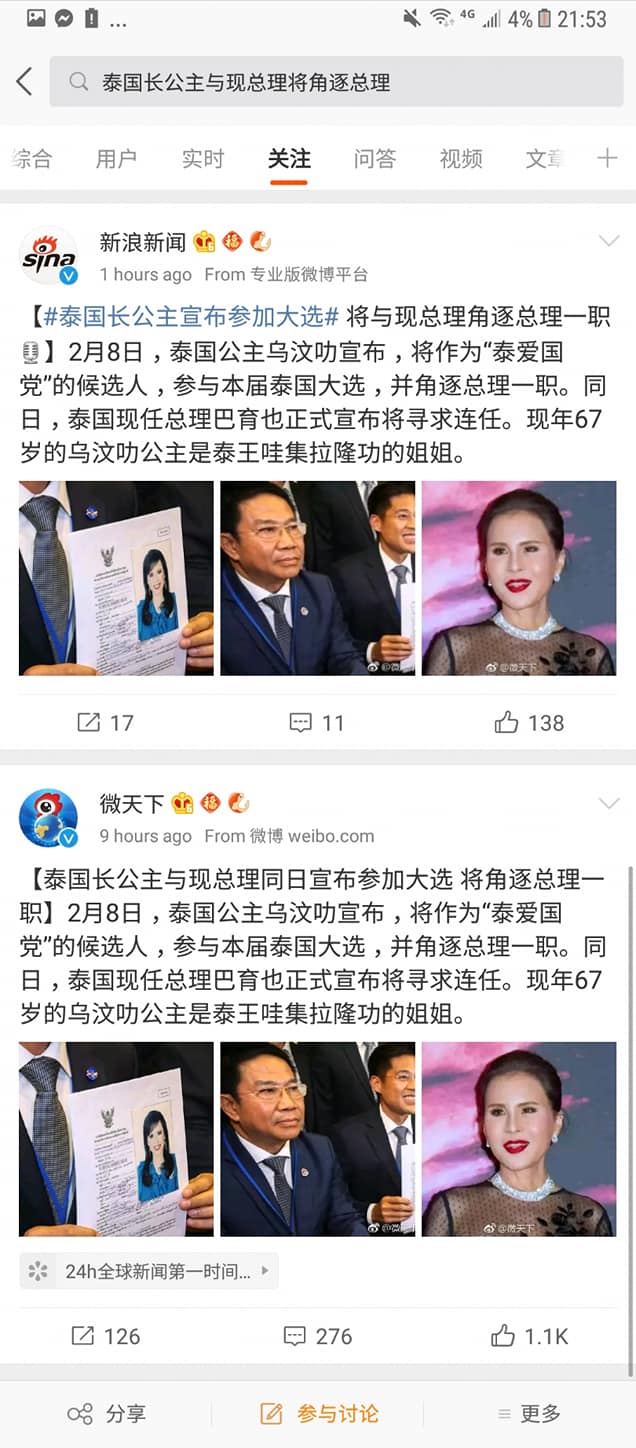Switch to the 视频 tab

click(x=461, y=158)
